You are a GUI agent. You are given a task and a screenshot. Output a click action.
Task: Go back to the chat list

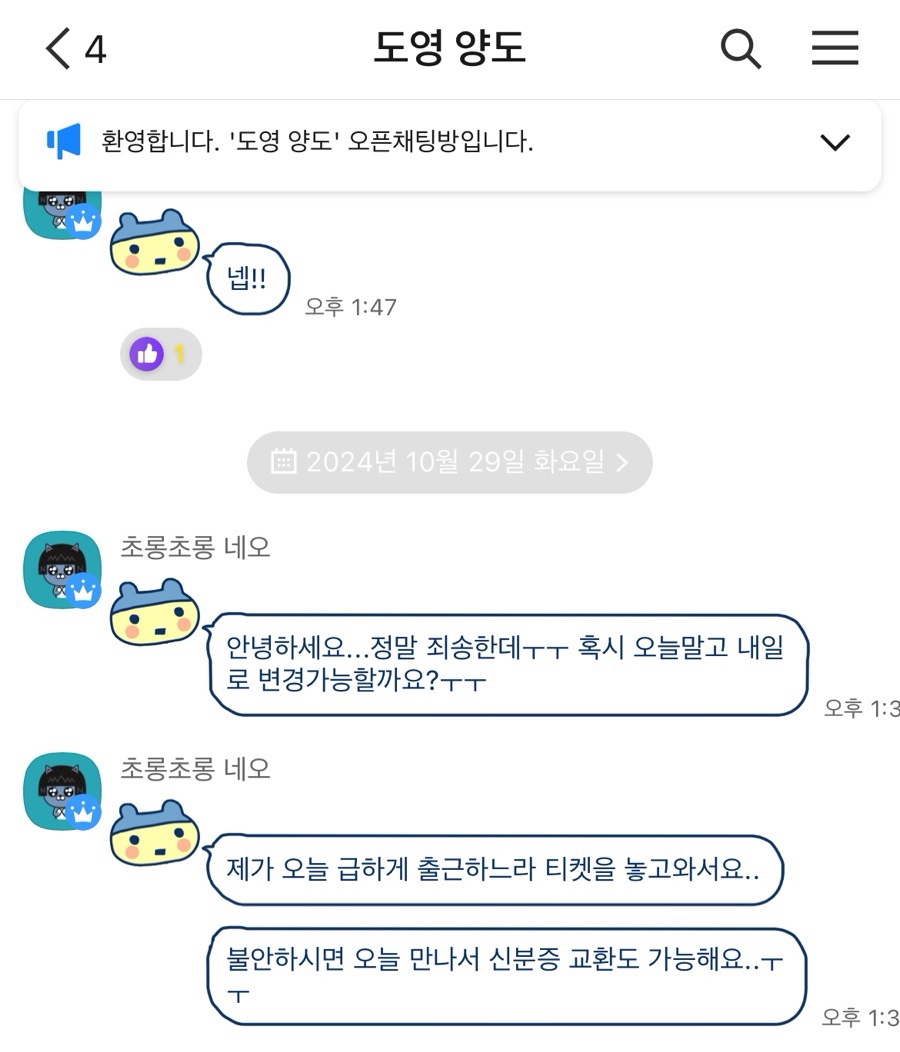pyautogui.click(x=60, y=48)
